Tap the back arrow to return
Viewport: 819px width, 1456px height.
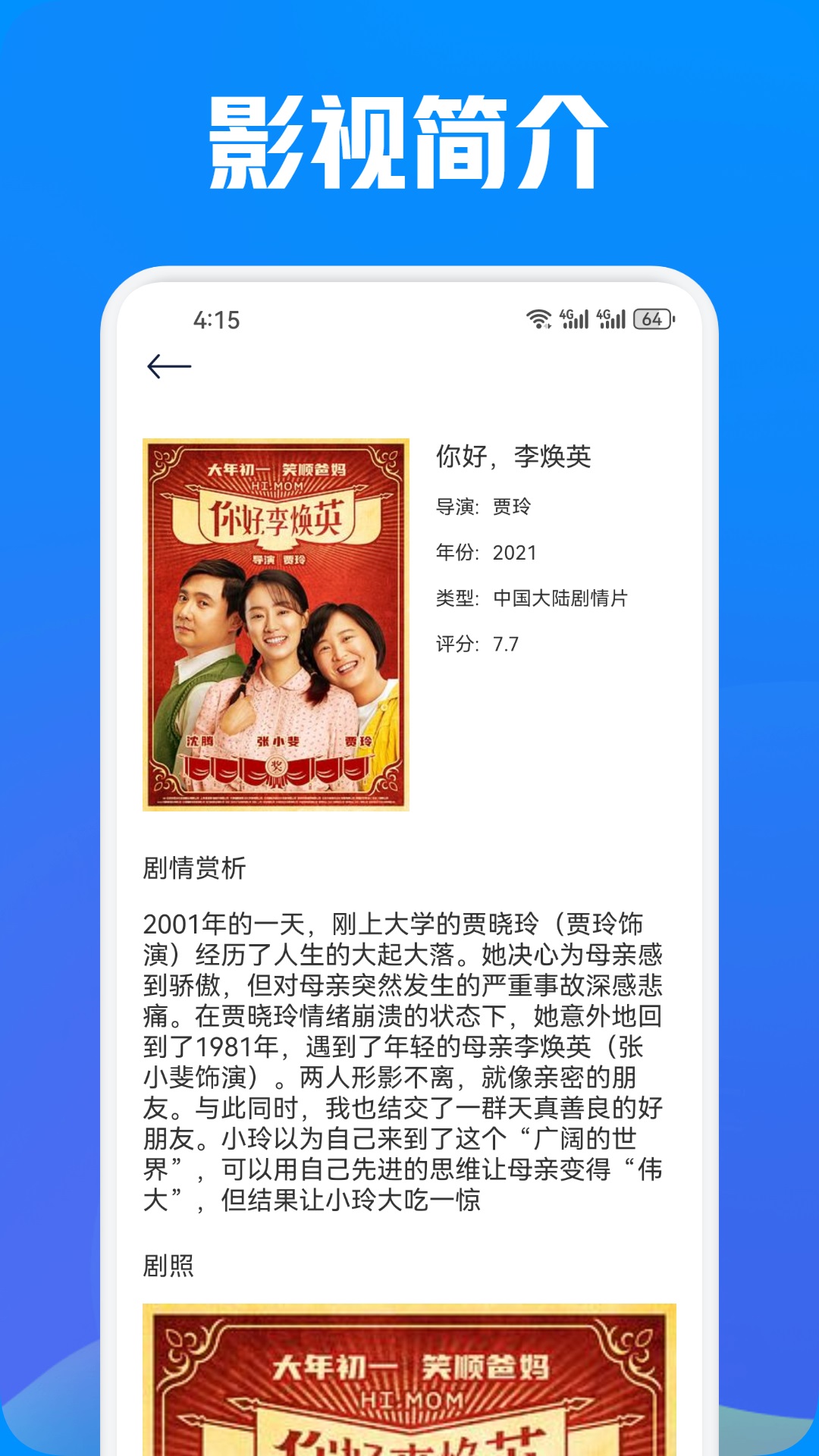168,366
